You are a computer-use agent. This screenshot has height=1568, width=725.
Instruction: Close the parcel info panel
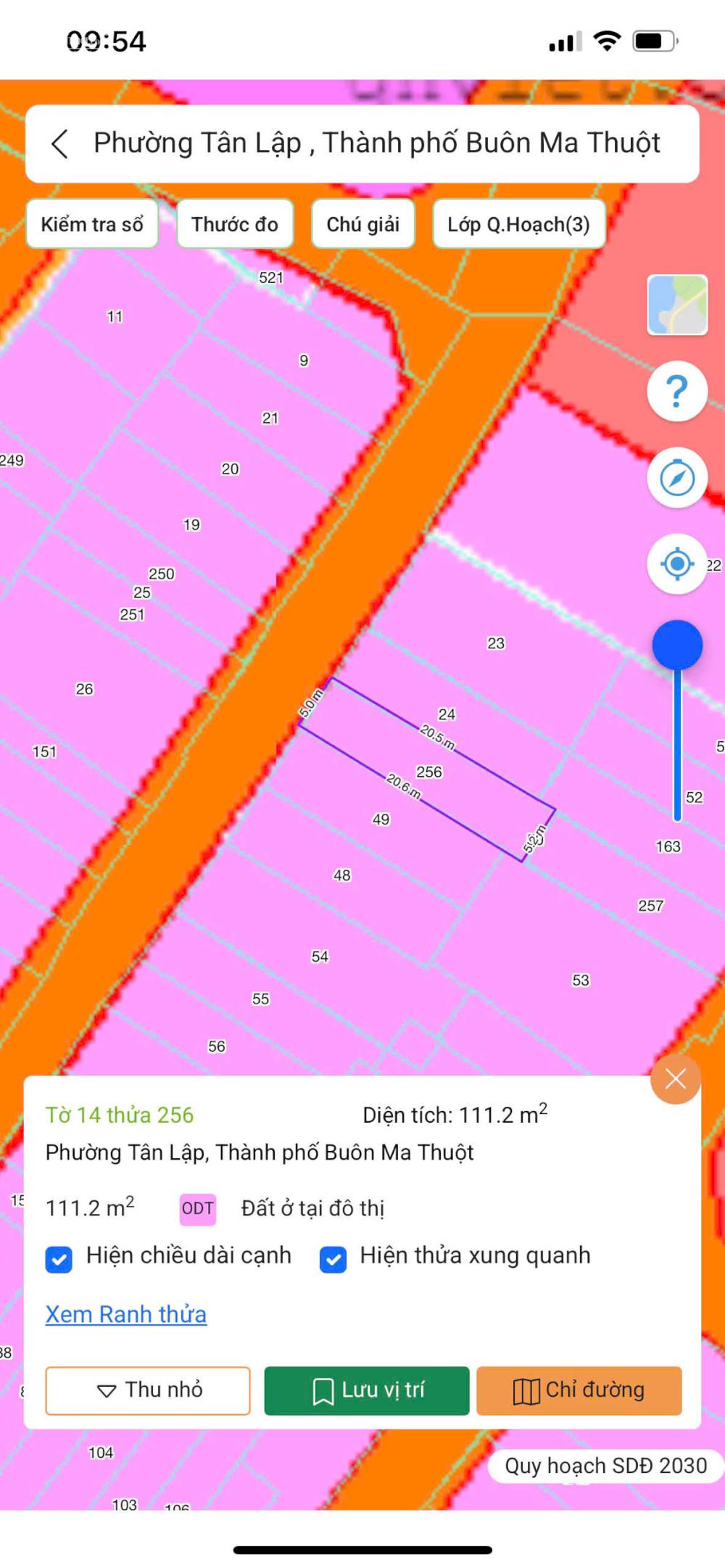676,1079
